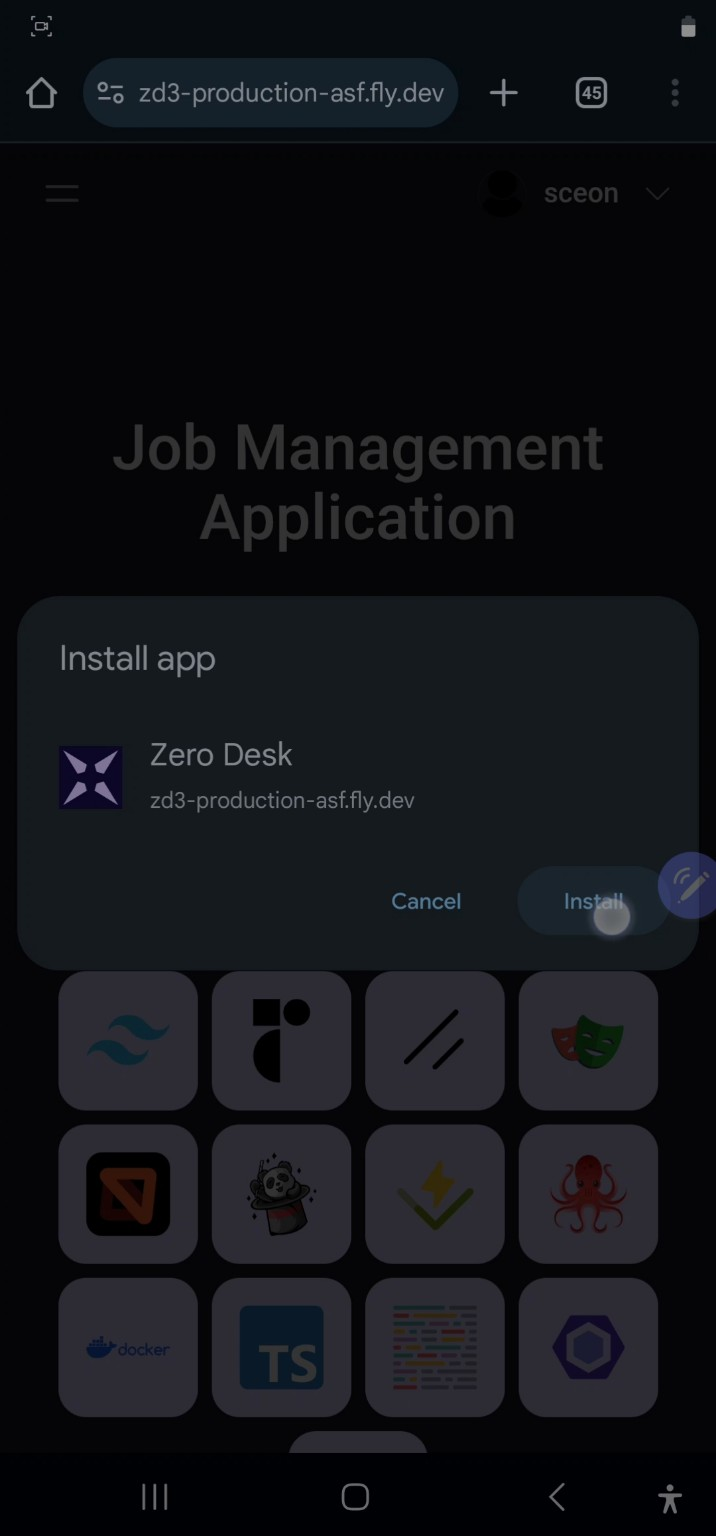Open a new browser tab

[504, 93]
